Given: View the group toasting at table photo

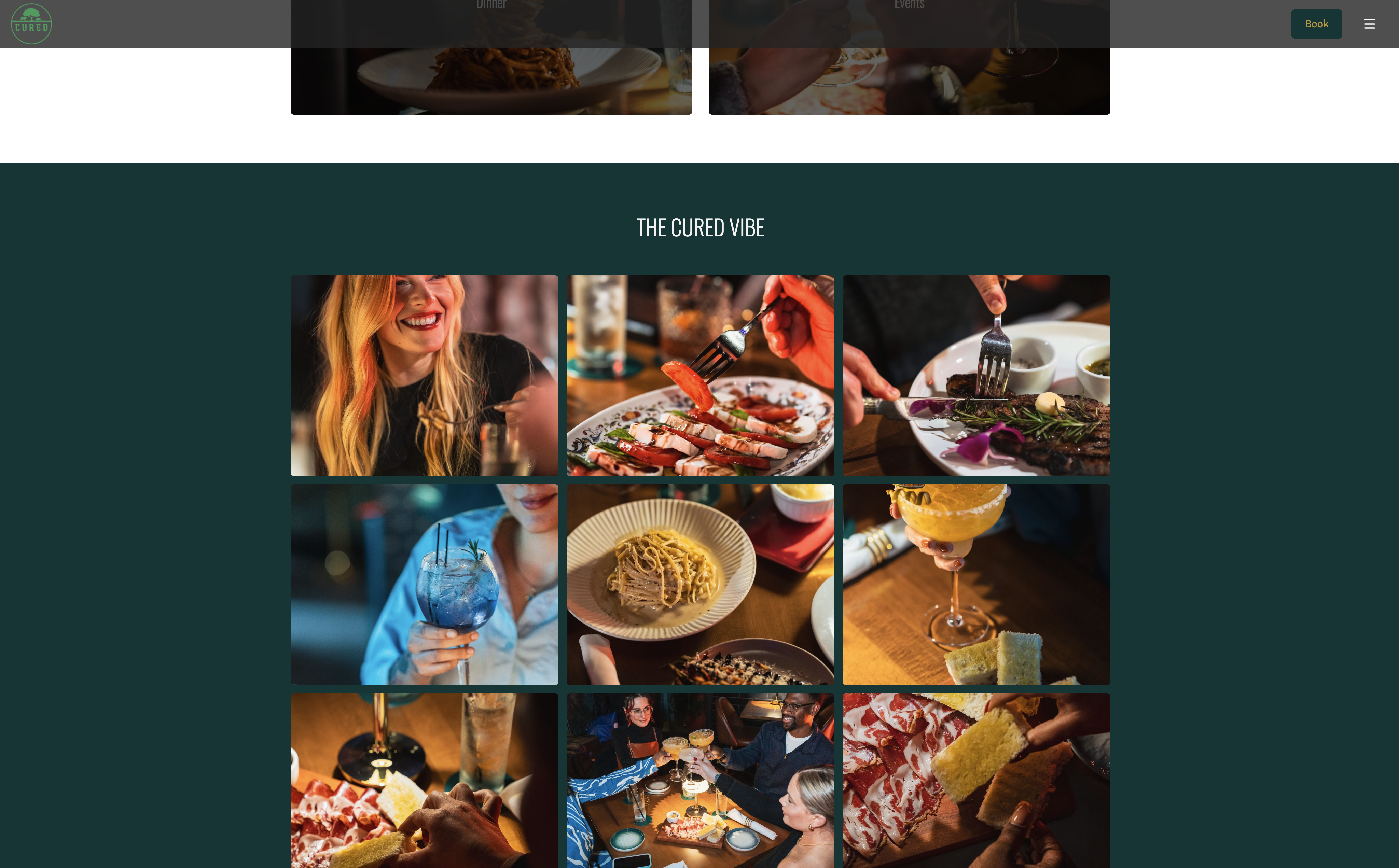Looking at the screenshot, I should click(700, 781).
